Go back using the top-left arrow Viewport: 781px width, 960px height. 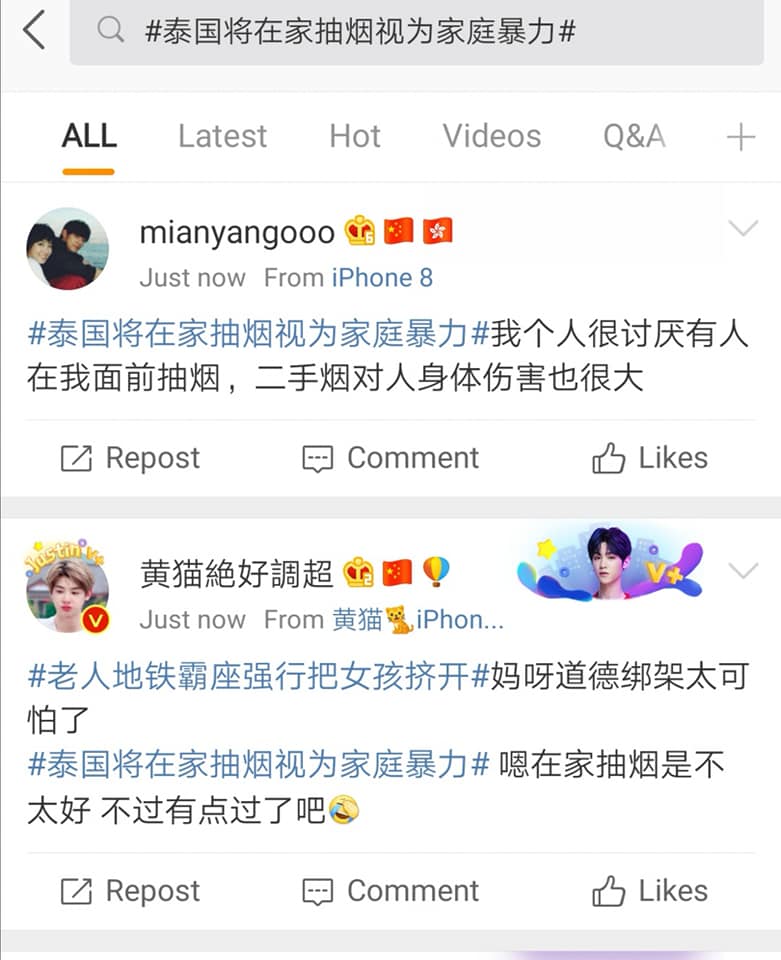tap(34, 31)
